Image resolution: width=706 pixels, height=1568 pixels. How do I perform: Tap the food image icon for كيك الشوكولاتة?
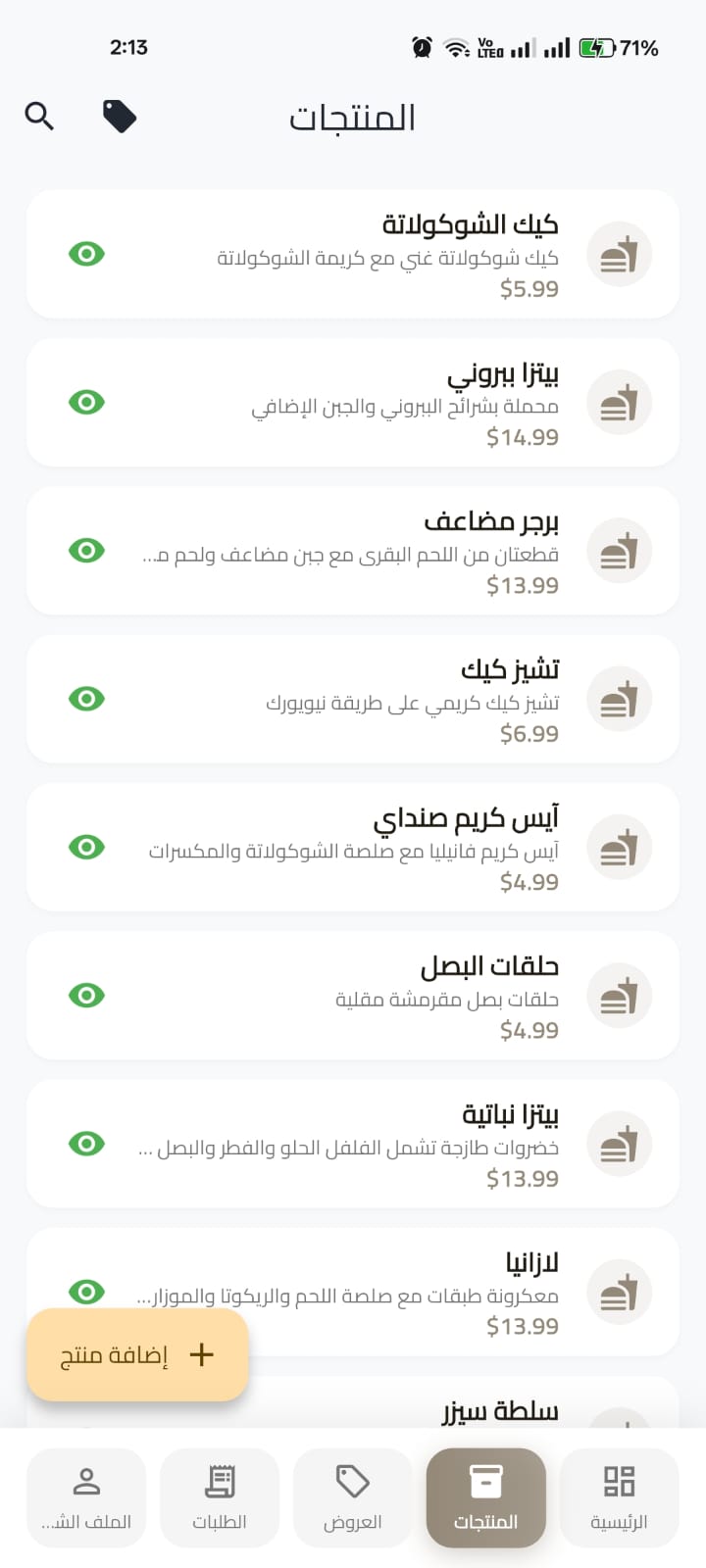point(619,254)
